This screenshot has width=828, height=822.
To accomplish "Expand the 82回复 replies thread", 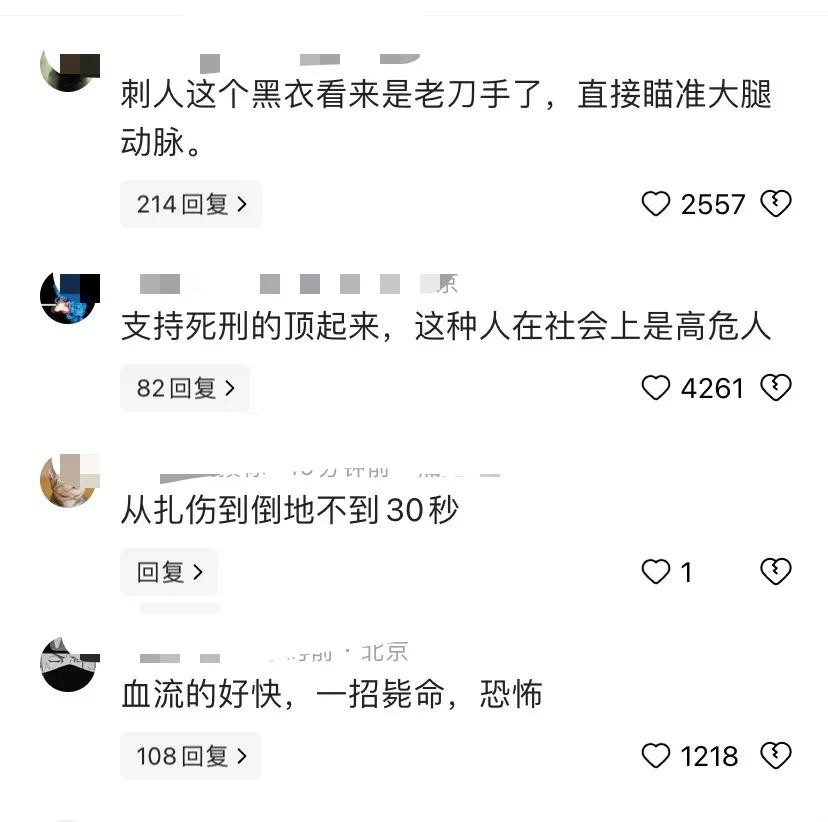I will (x=184, y=388).
